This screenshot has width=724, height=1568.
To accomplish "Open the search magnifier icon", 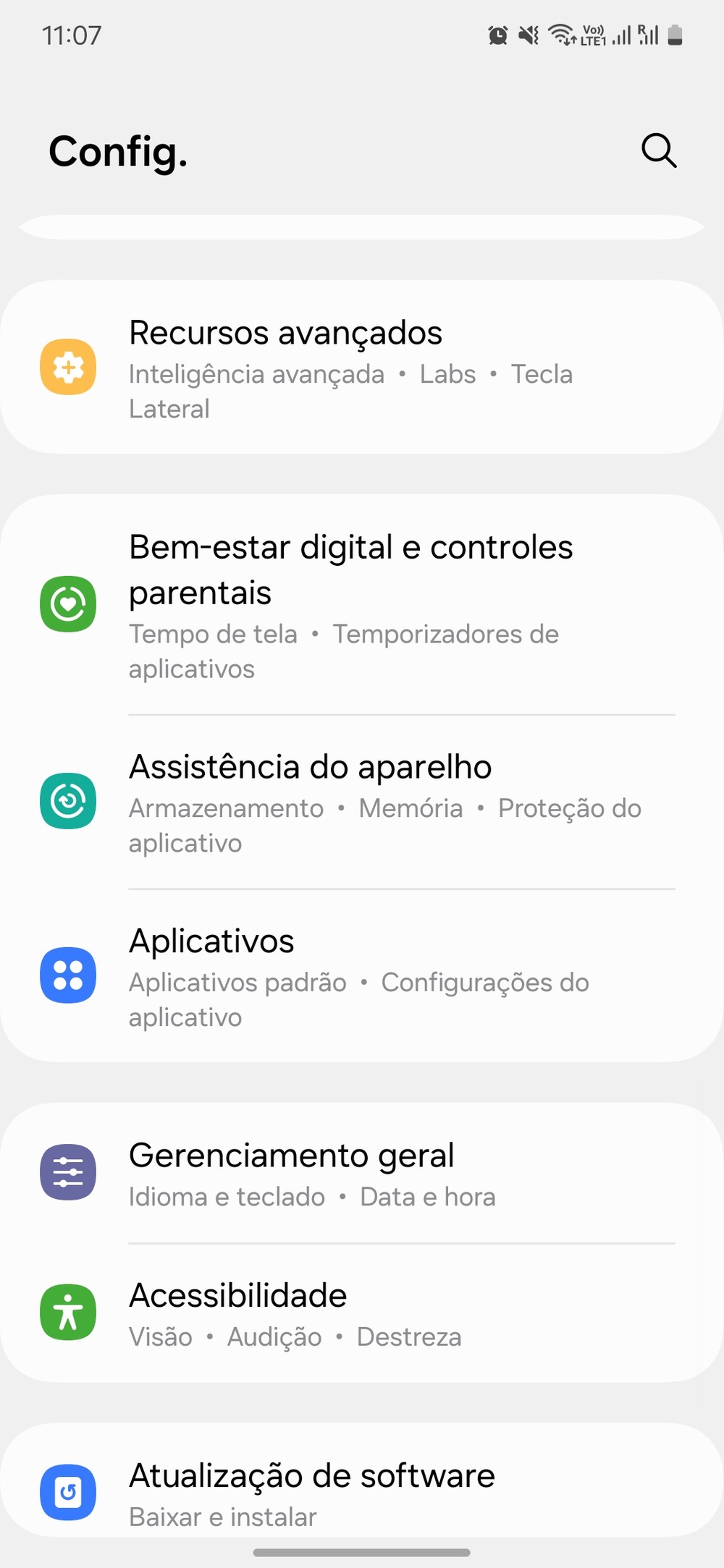I will click(658, 151).
